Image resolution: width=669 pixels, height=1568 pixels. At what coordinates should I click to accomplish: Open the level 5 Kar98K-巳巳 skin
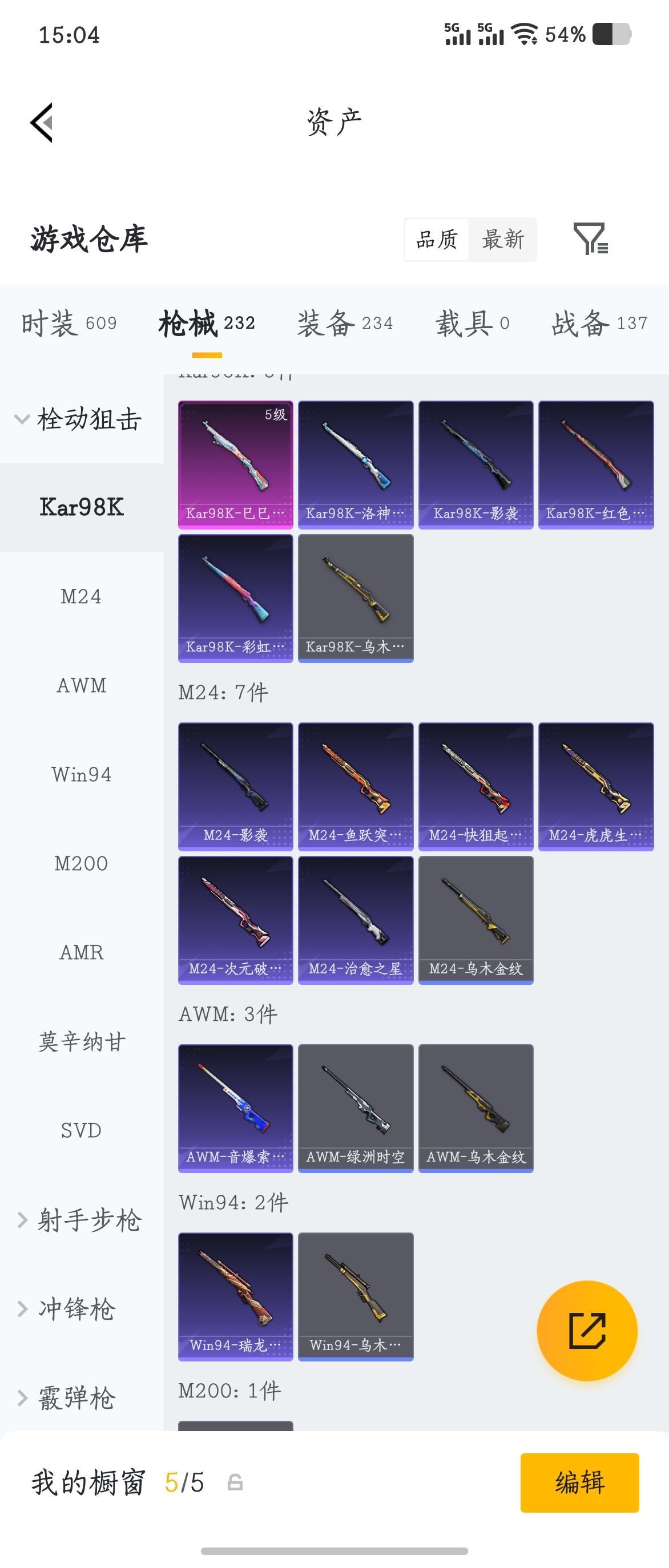(236, 464)
